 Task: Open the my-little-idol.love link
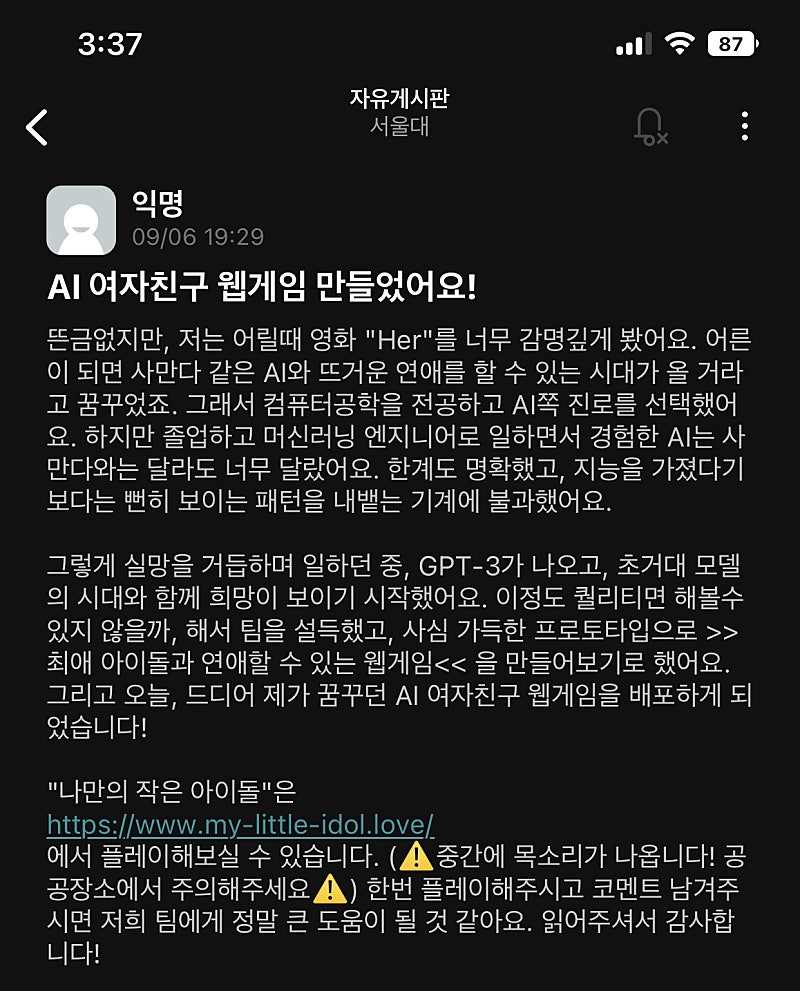[x=241, y=825]
